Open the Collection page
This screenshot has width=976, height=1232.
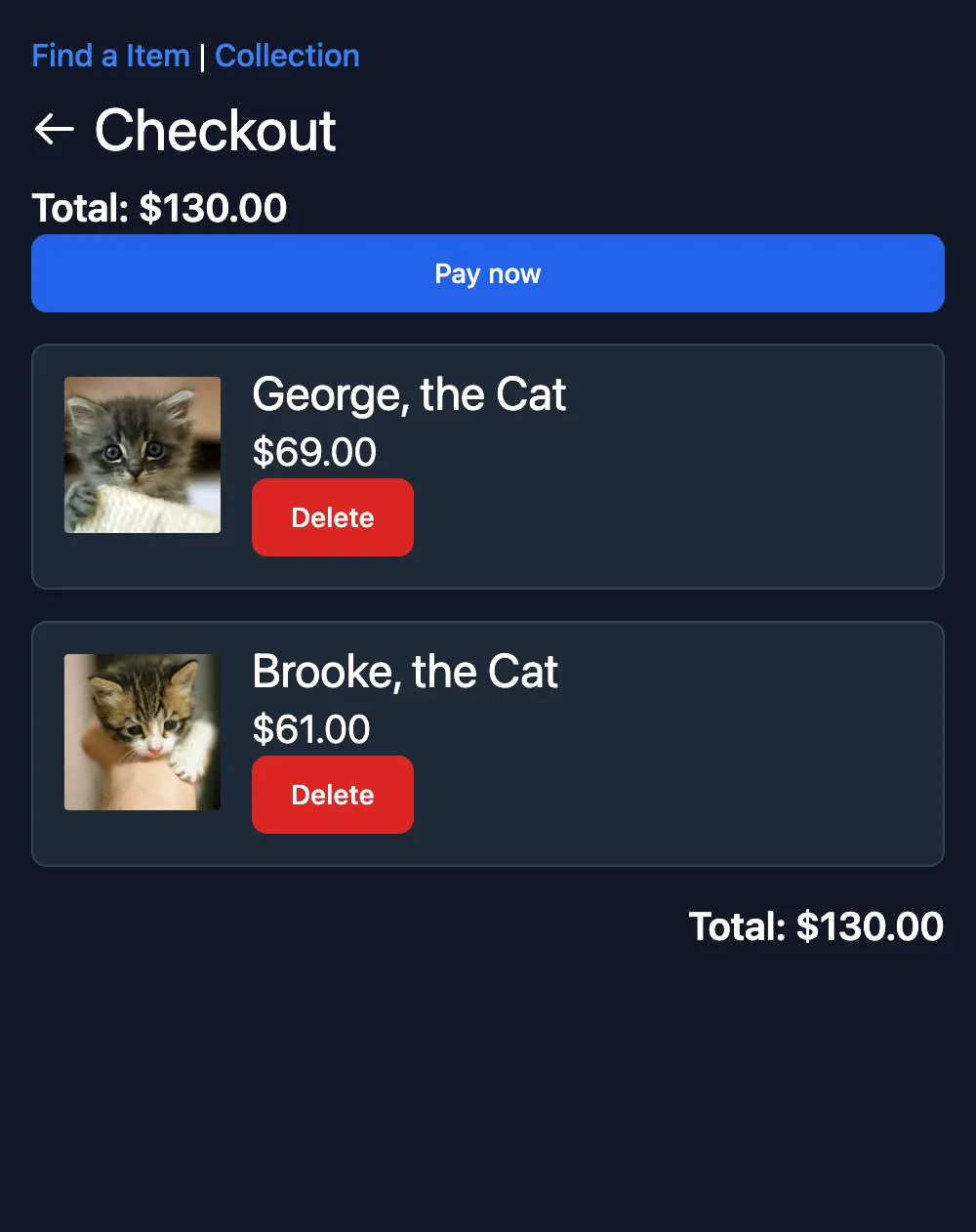point(286,56)
